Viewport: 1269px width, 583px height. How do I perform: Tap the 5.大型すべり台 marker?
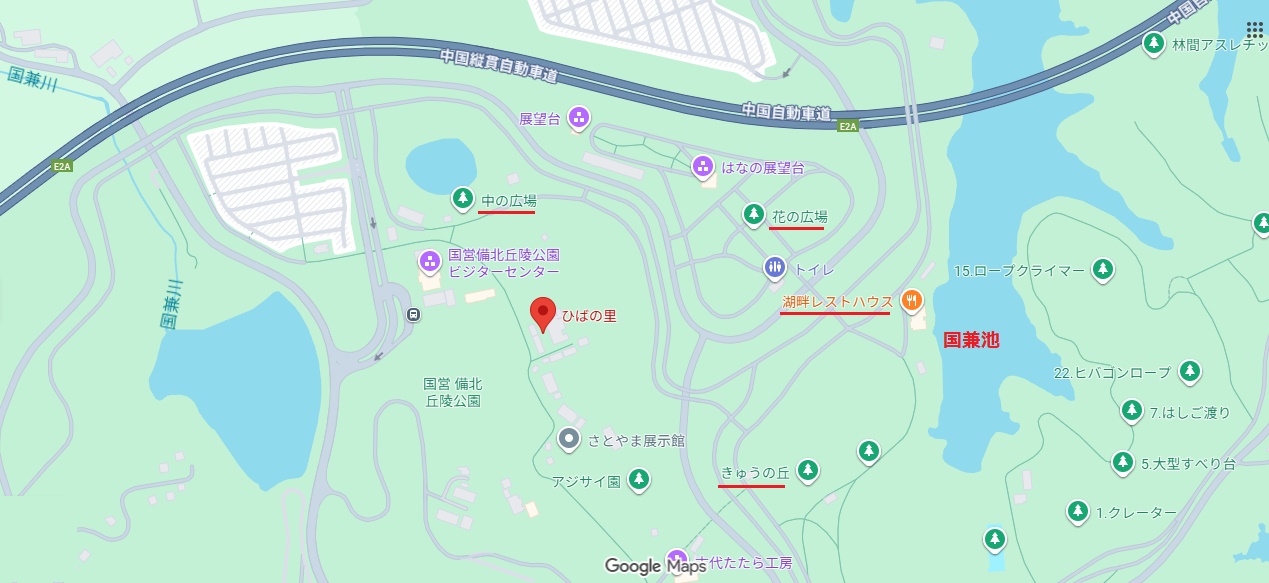1123,463
